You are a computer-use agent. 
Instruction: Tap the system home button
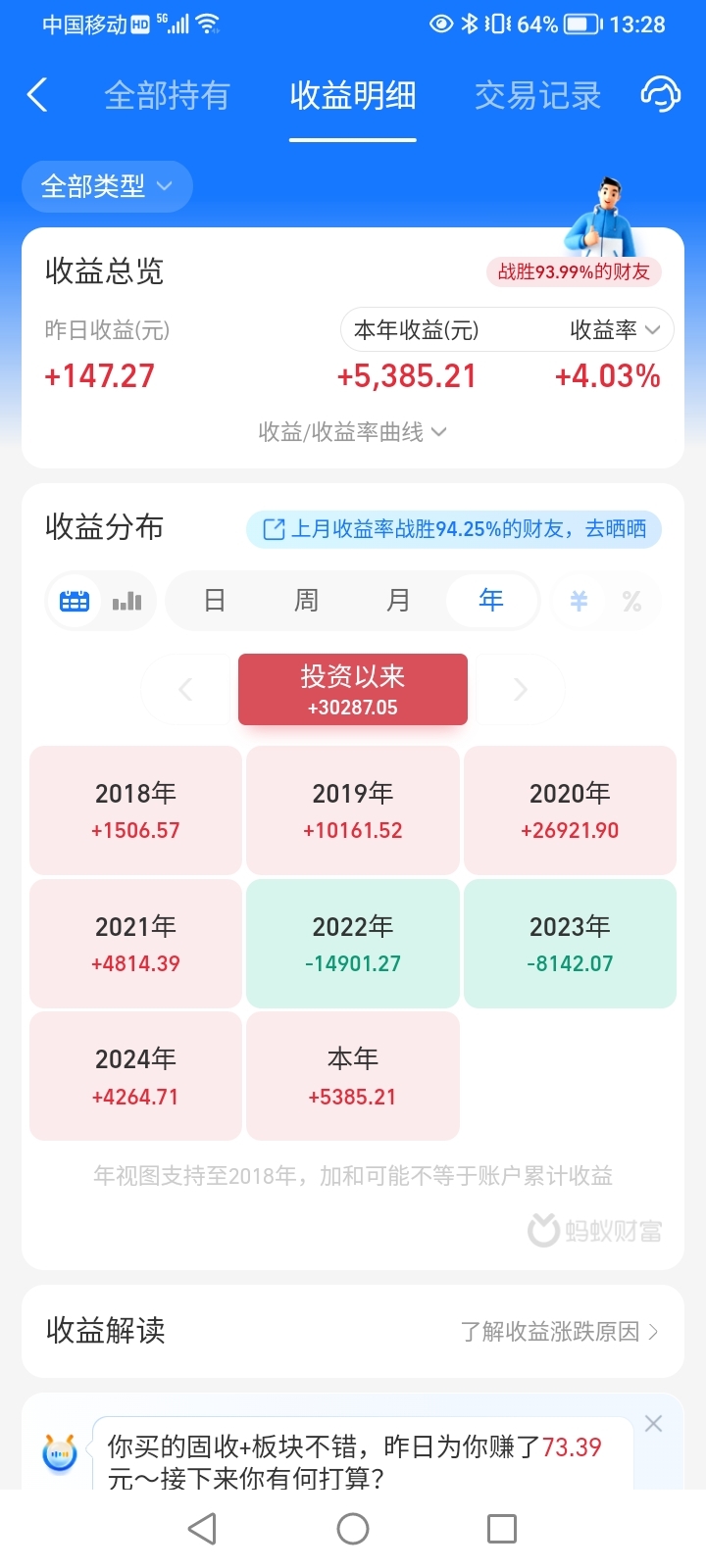353,1529
